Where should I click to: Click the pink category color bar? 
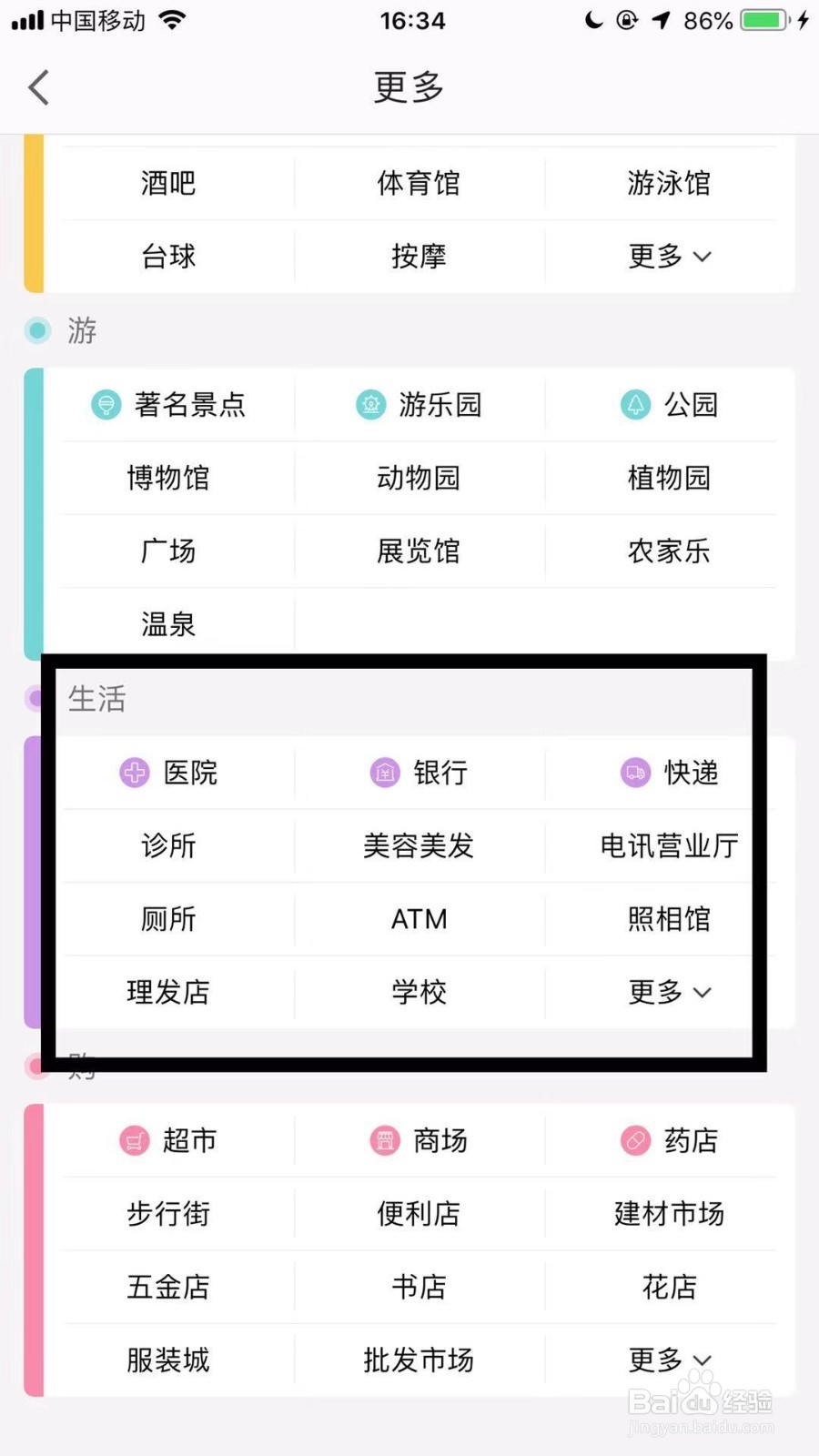[x=35, y=1247]
